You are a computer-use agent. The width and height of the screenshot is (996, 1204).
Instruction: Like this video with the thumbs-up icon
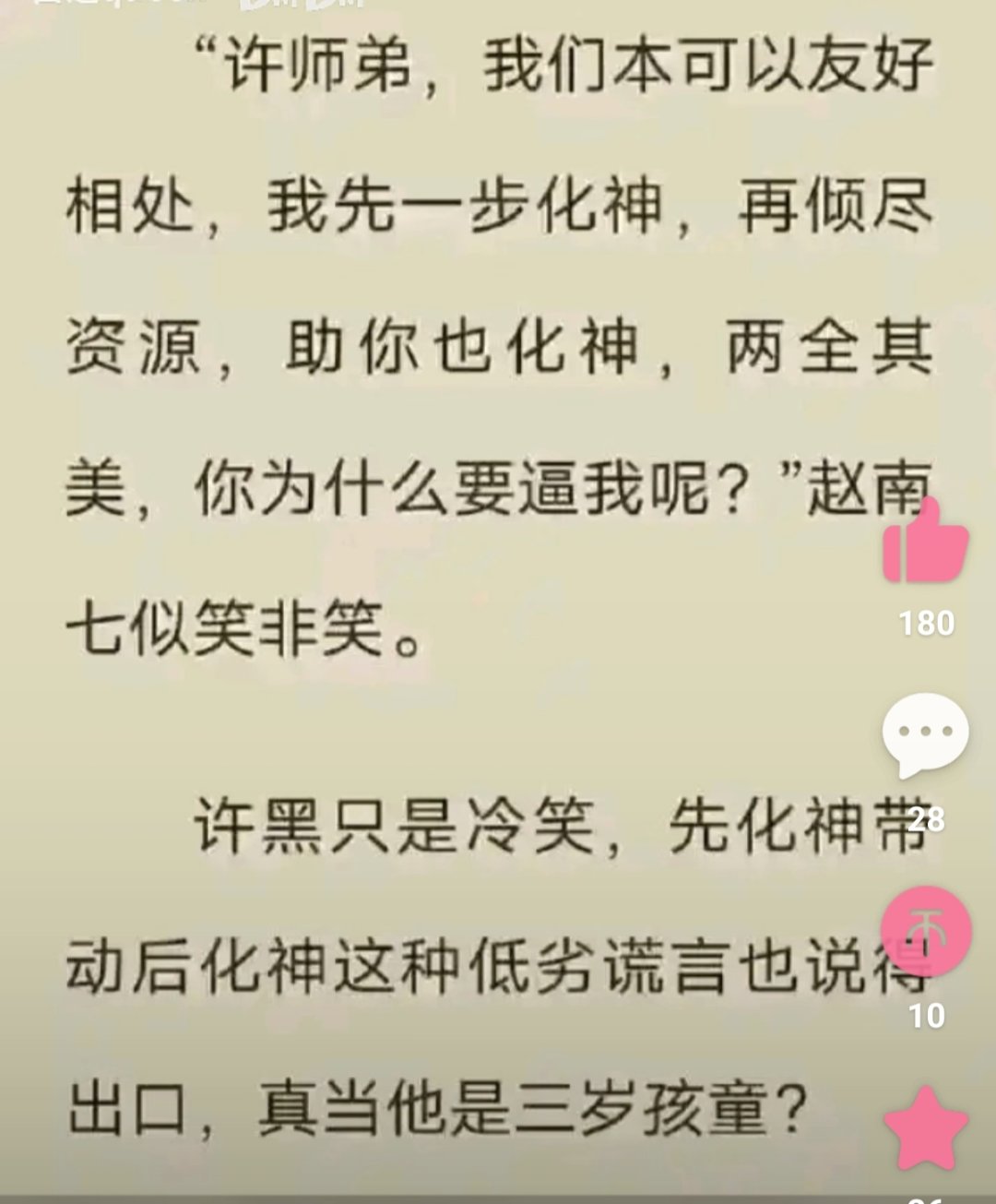(925, 544)
